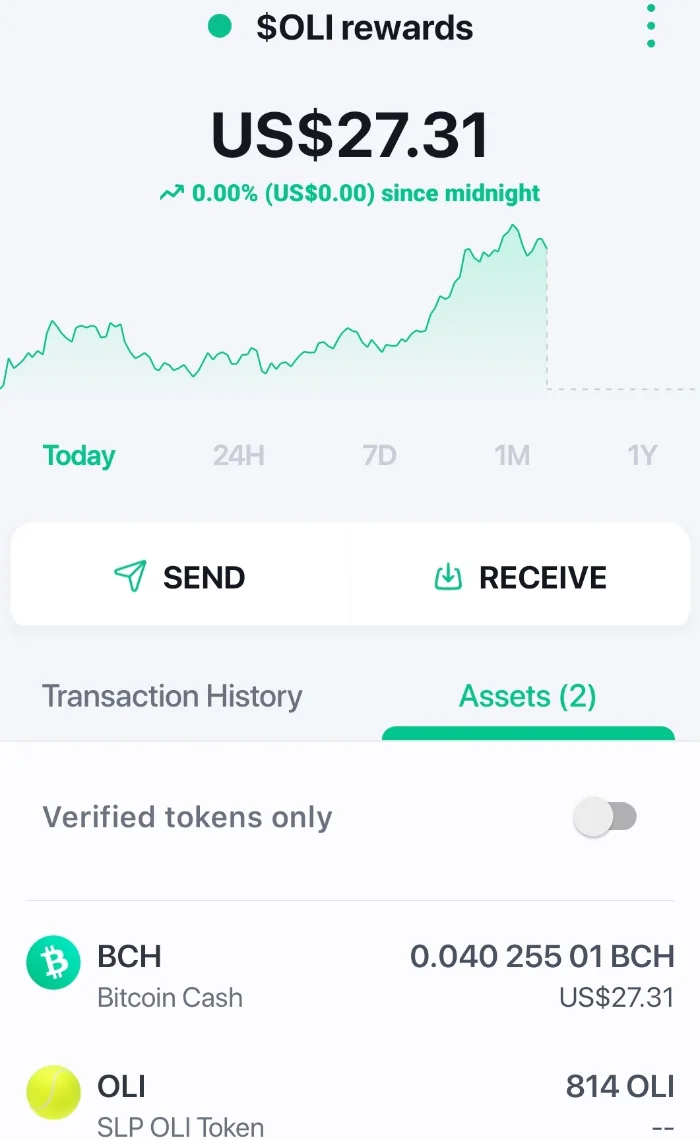This screenshot has width=700, height=1140.
Task: Show the 7D price chart
Action: tap(379, 456)
